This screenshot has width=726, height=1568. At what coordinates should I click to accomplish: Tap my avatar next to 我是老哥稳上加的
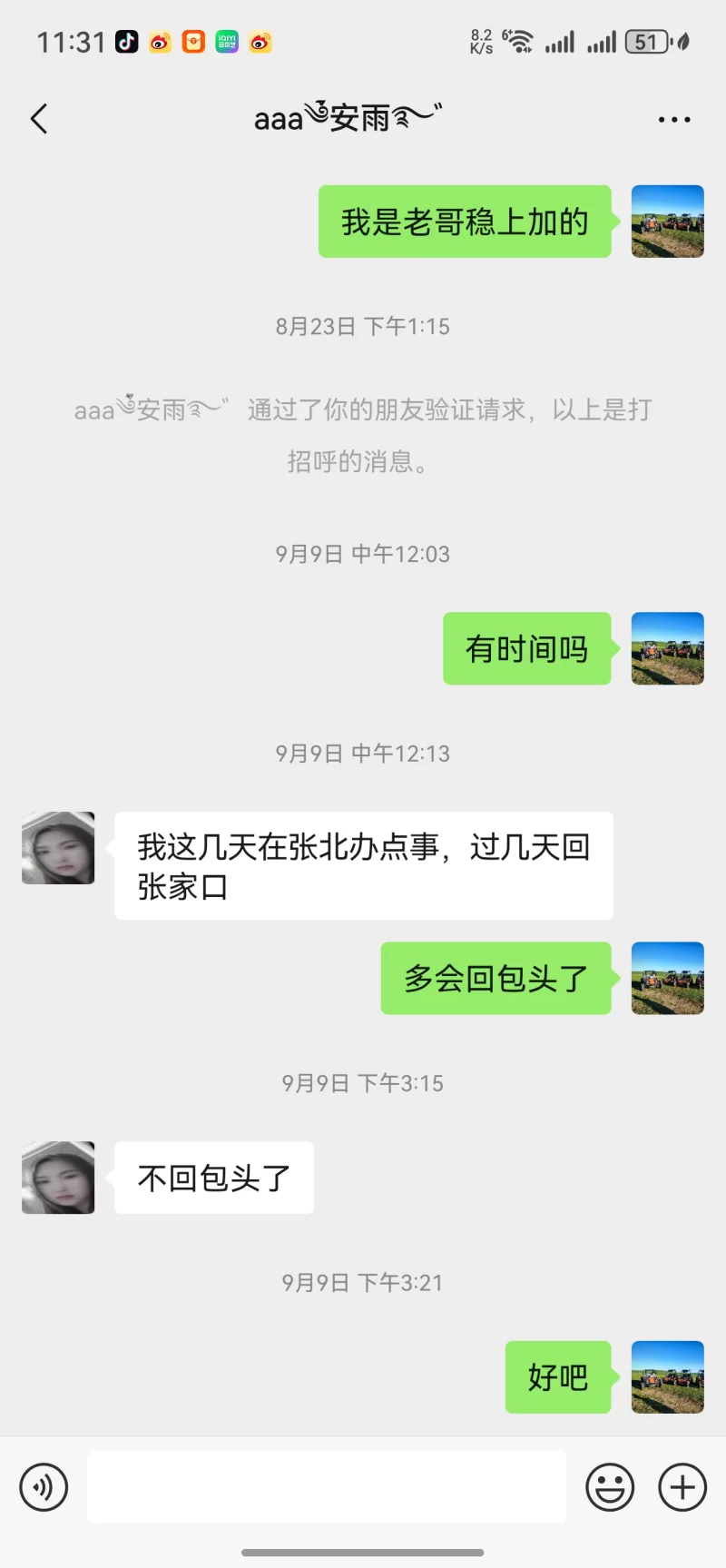point(668,222)
